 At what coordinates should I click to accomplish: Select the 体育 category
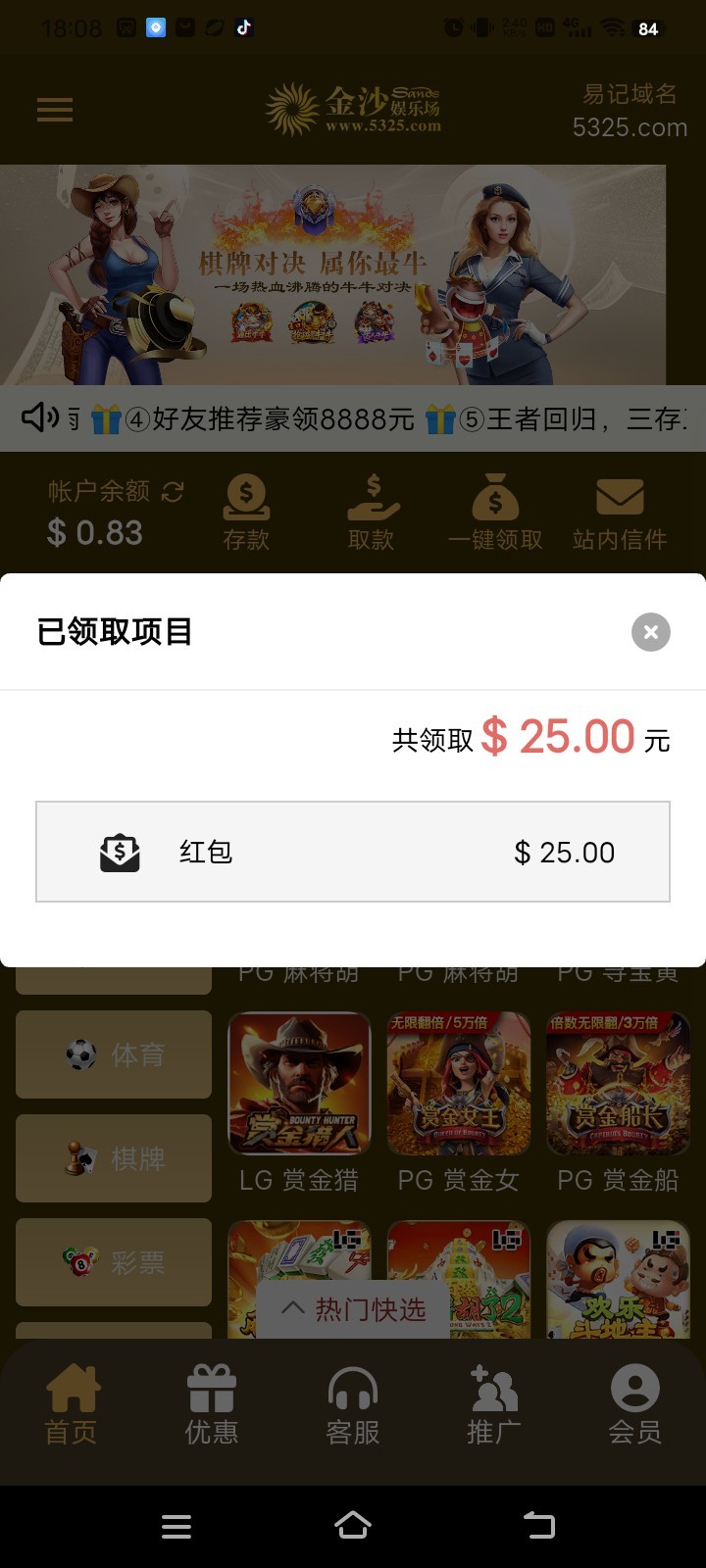click(114, 1054)
